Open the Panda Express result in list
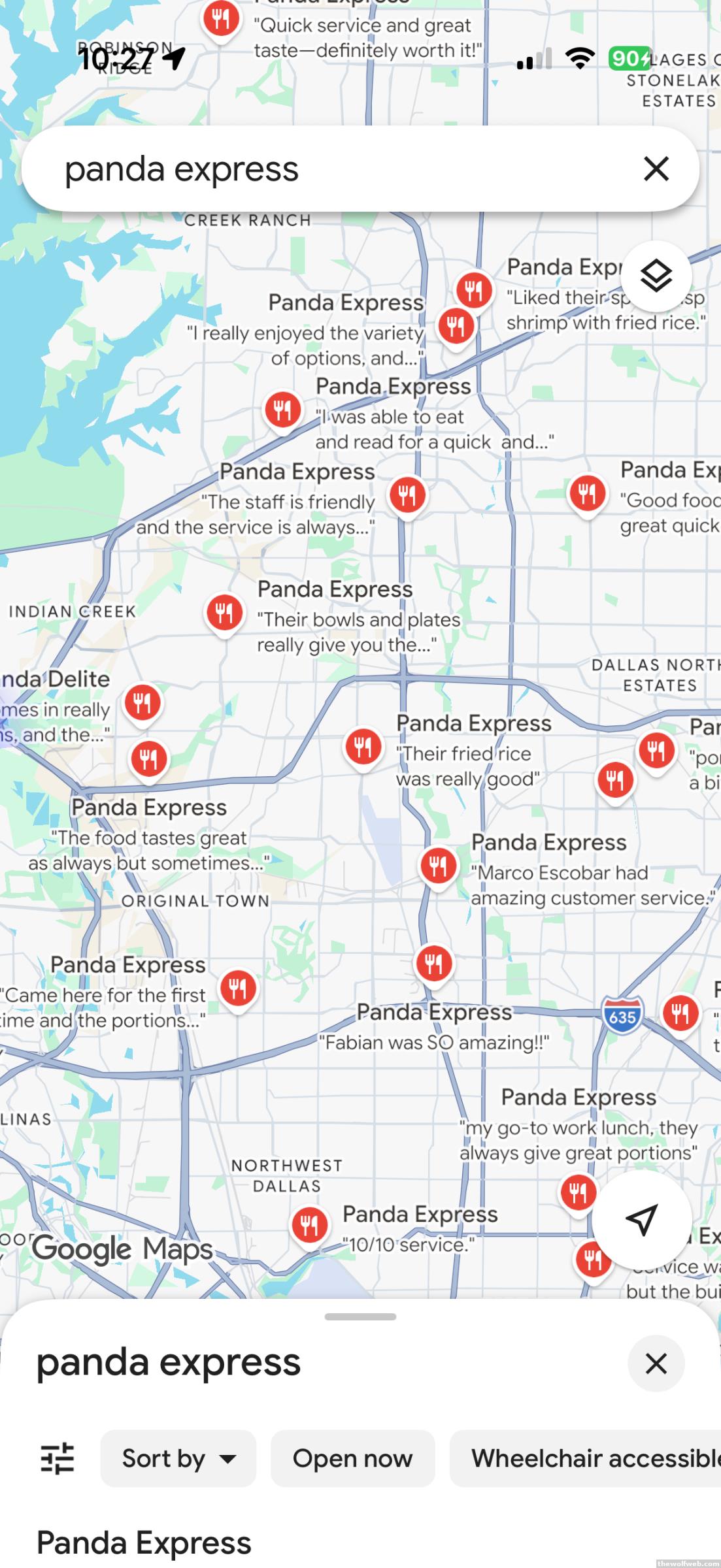Viewport: 721px width, 1568px height. click(144, 1543)
